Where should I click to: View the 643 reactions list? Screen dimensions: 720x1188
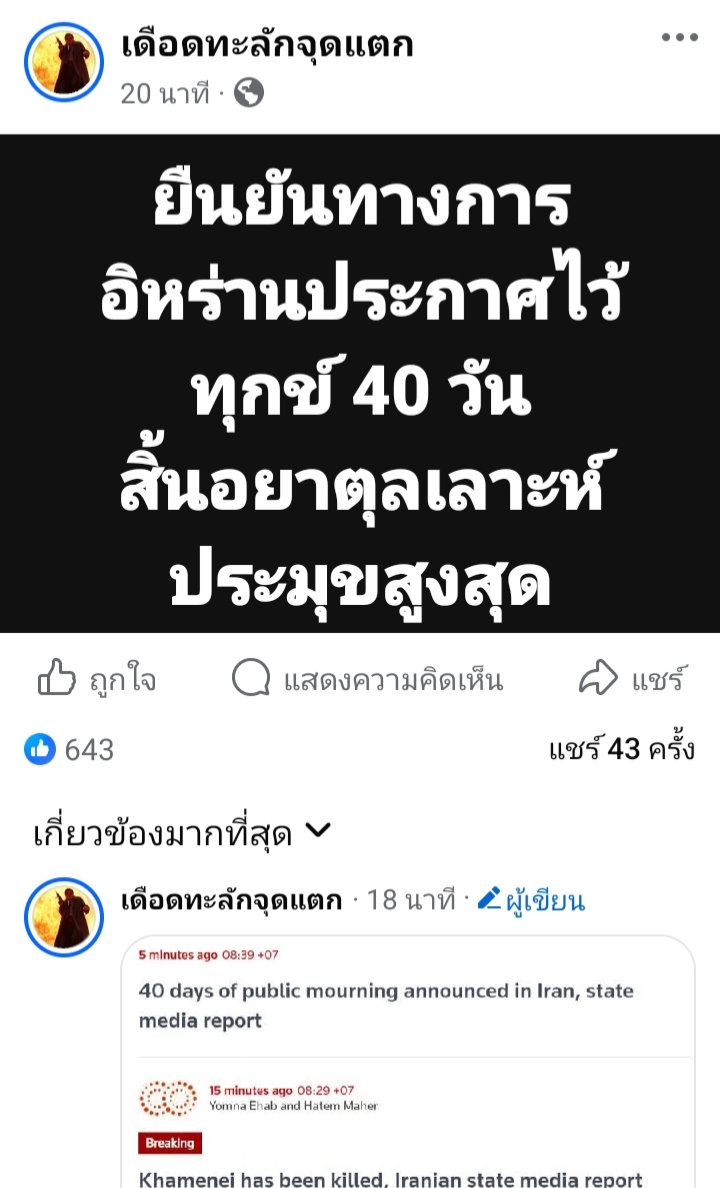(70, 749)
